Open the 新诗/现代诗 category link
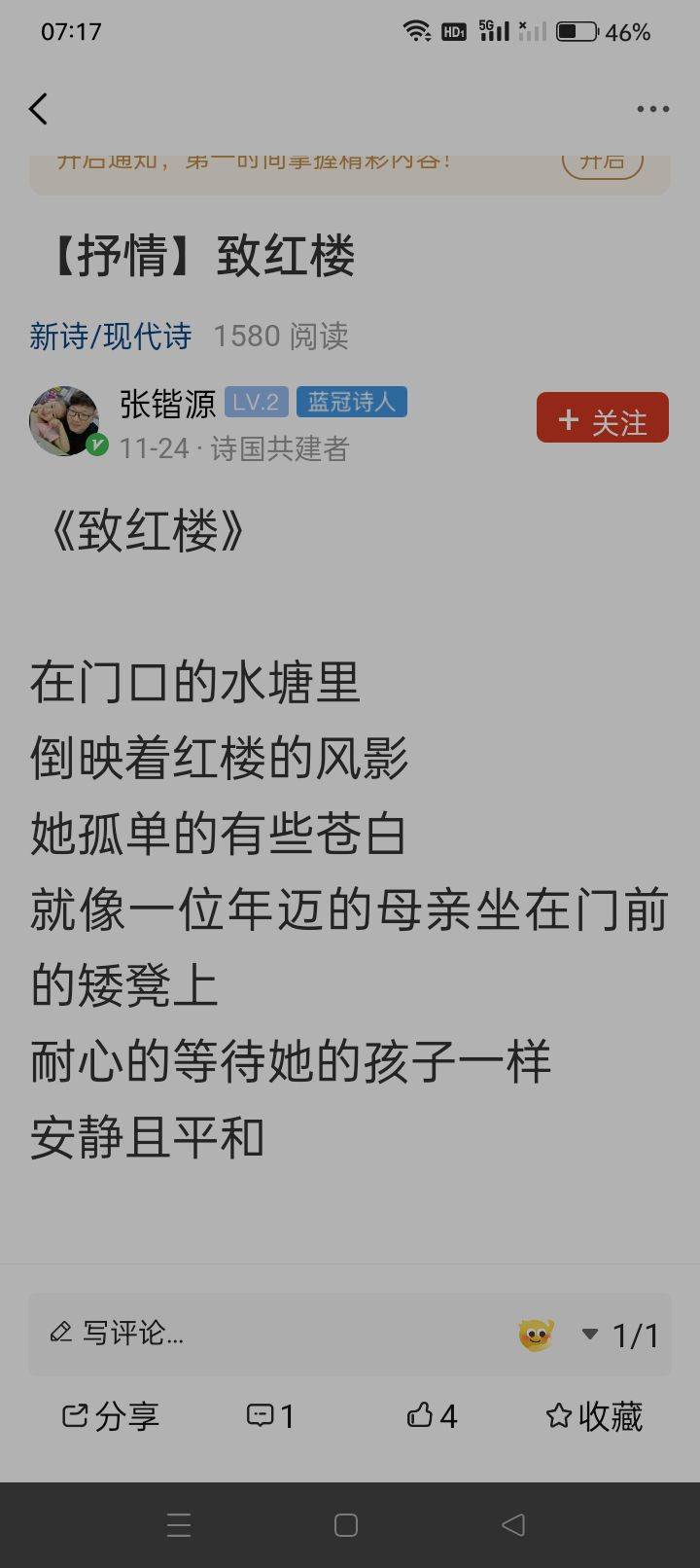Image resolution: width=700 pixels, height=1568 pixels. [x=110, y=337]
